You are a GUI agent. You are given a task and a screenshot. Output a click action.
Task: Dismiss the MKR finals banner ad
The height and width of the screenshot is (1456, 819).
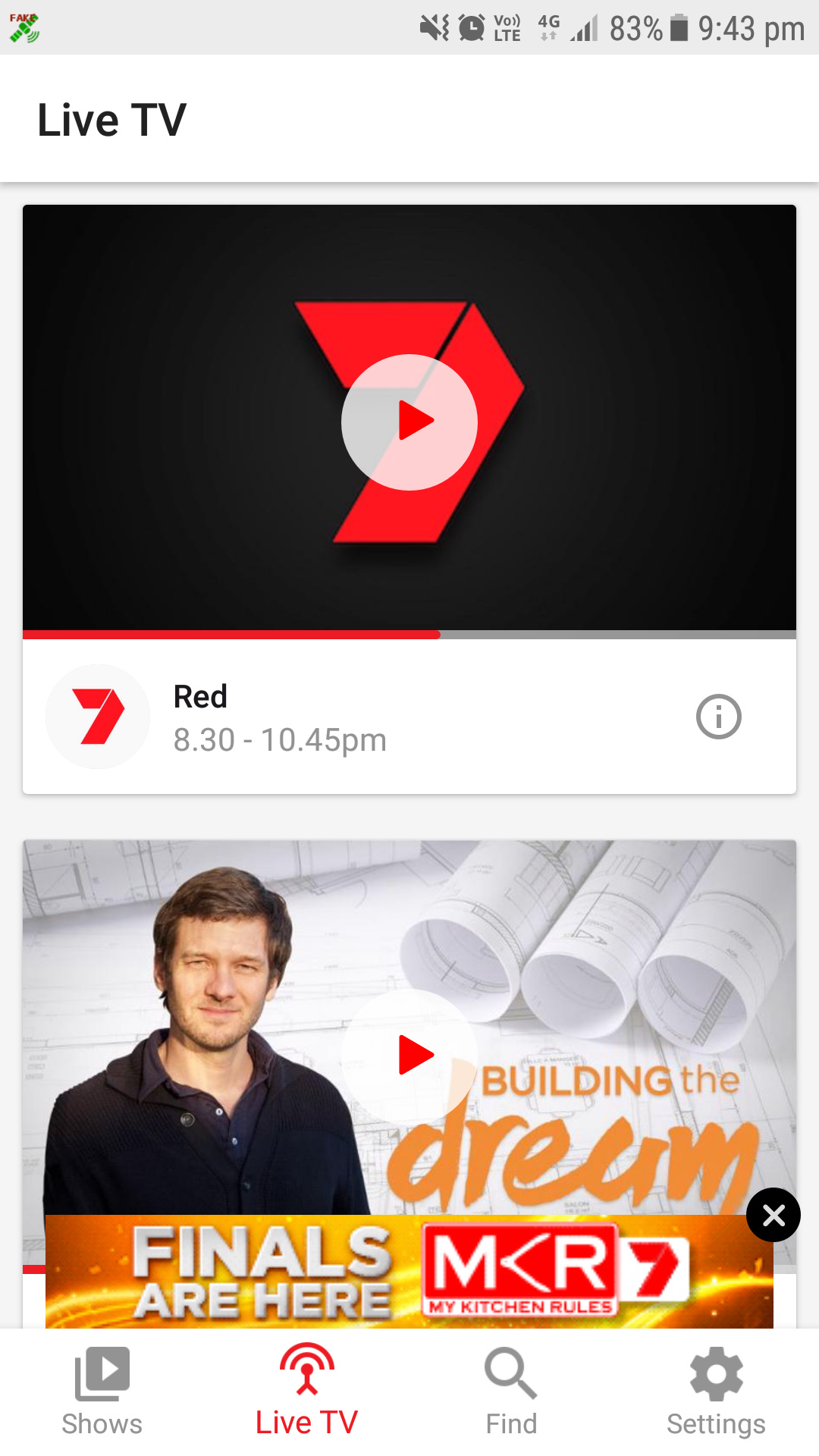773,1215
